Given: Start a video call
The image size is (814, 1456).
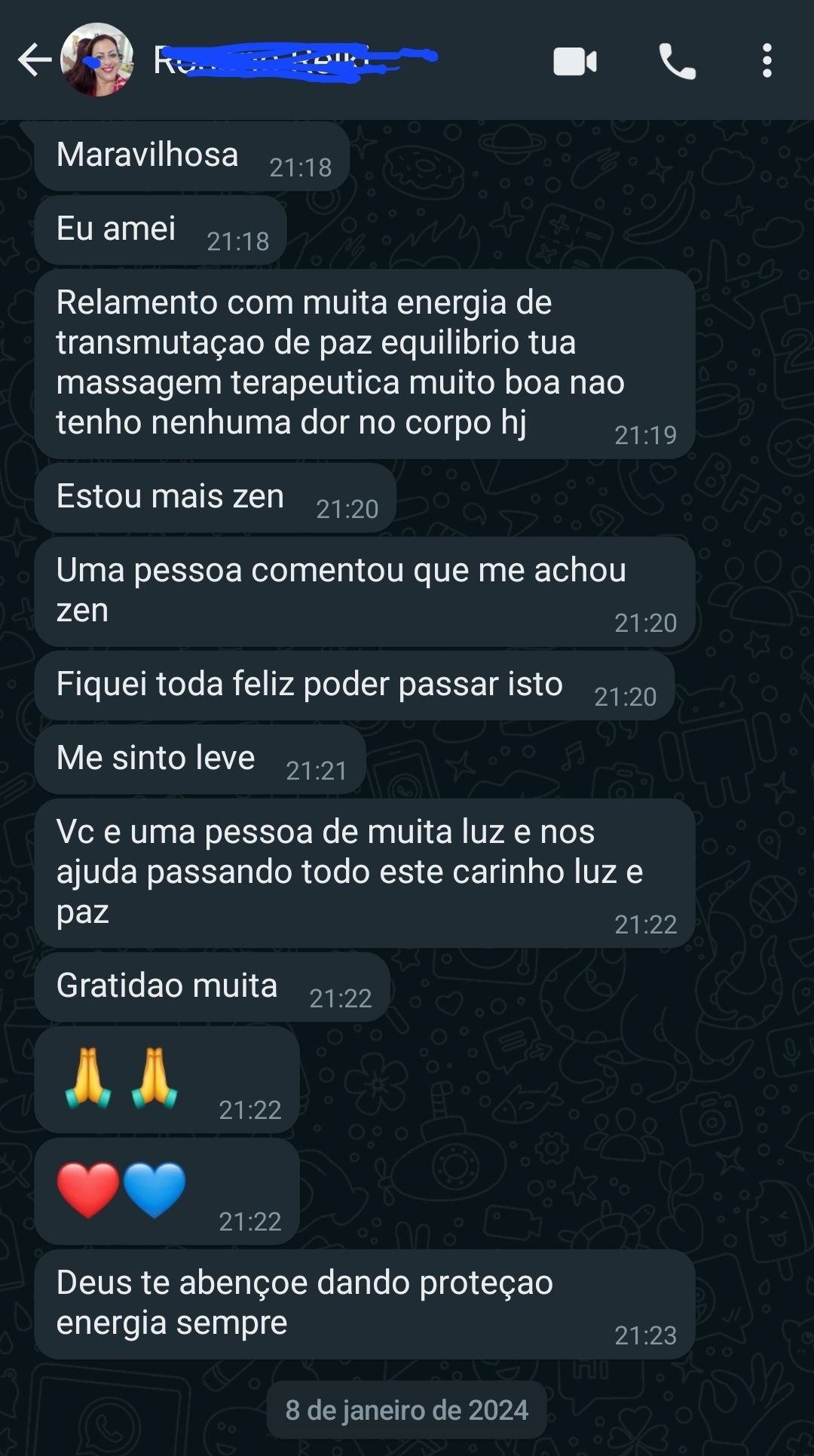Looking at the screenshot, I should [x=575, y=61].
